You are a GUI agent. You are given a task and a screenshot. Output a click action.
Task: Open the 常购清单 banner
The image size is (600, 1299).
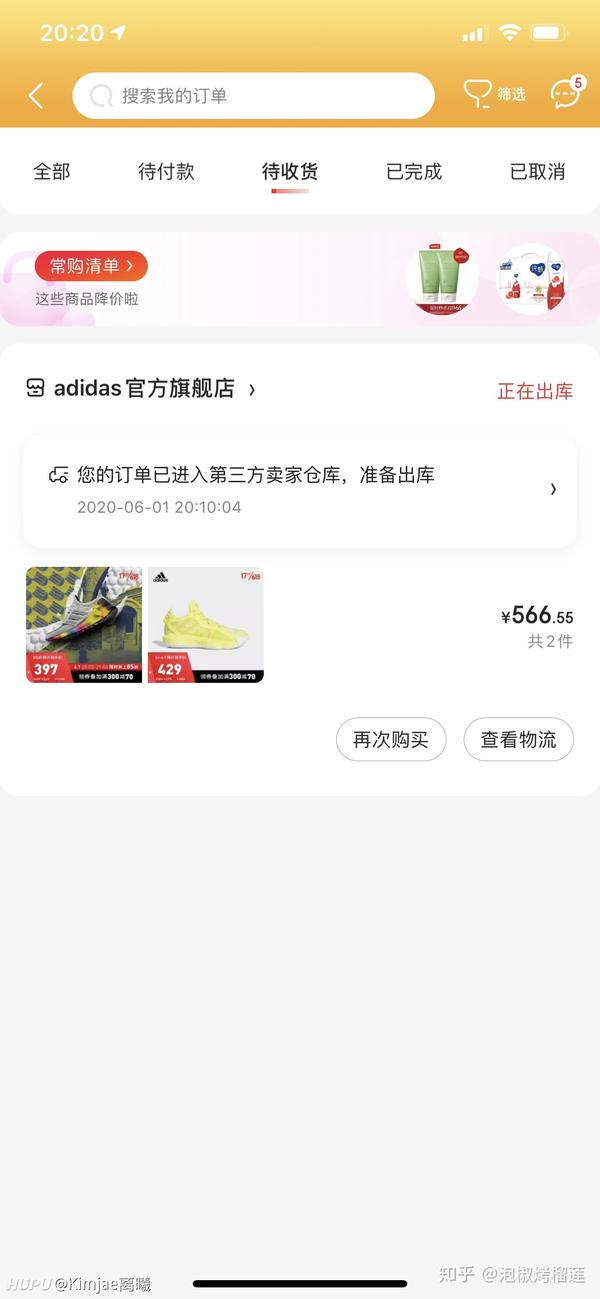[x=91, y=266]
